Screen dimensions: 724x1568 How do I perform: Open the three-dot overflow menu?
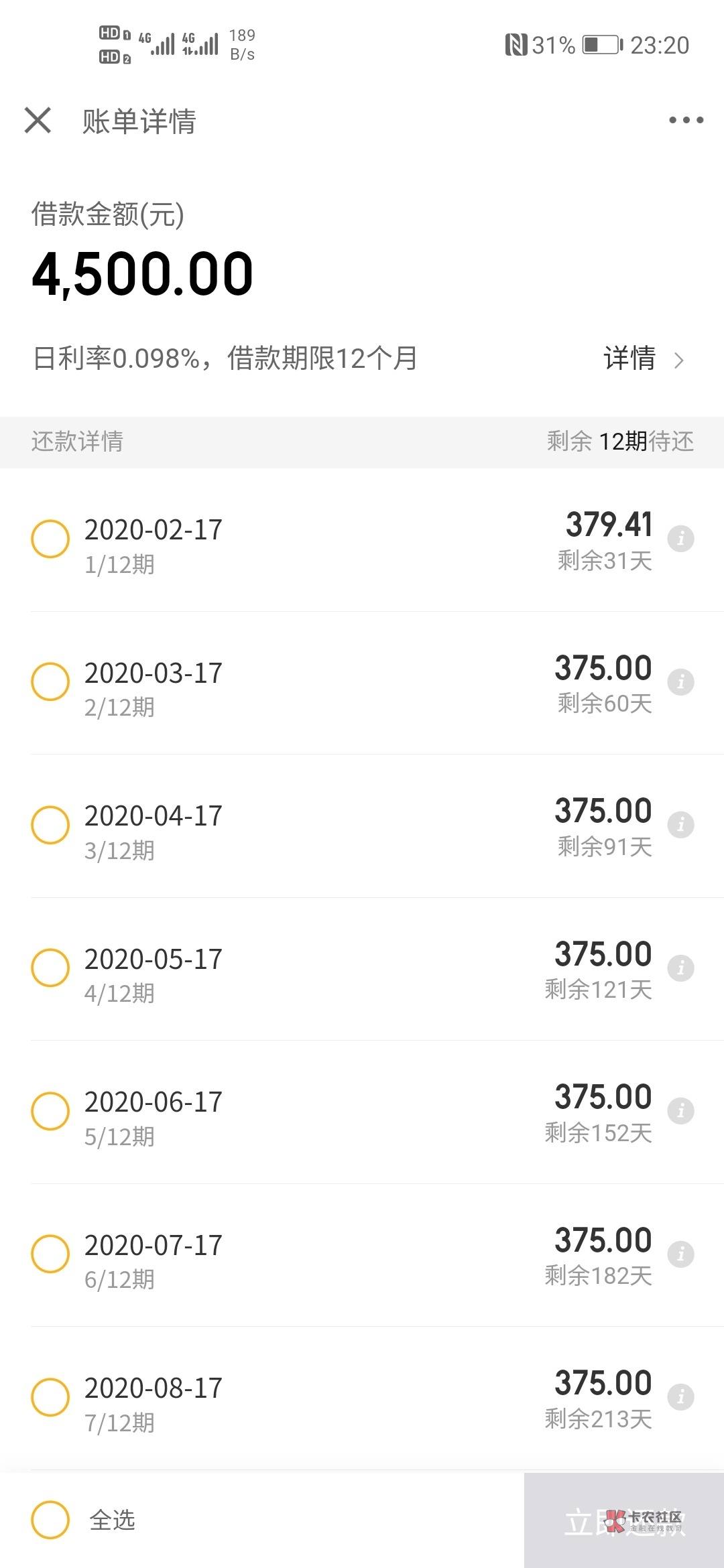pyautogui.click(x=686, y=121)
